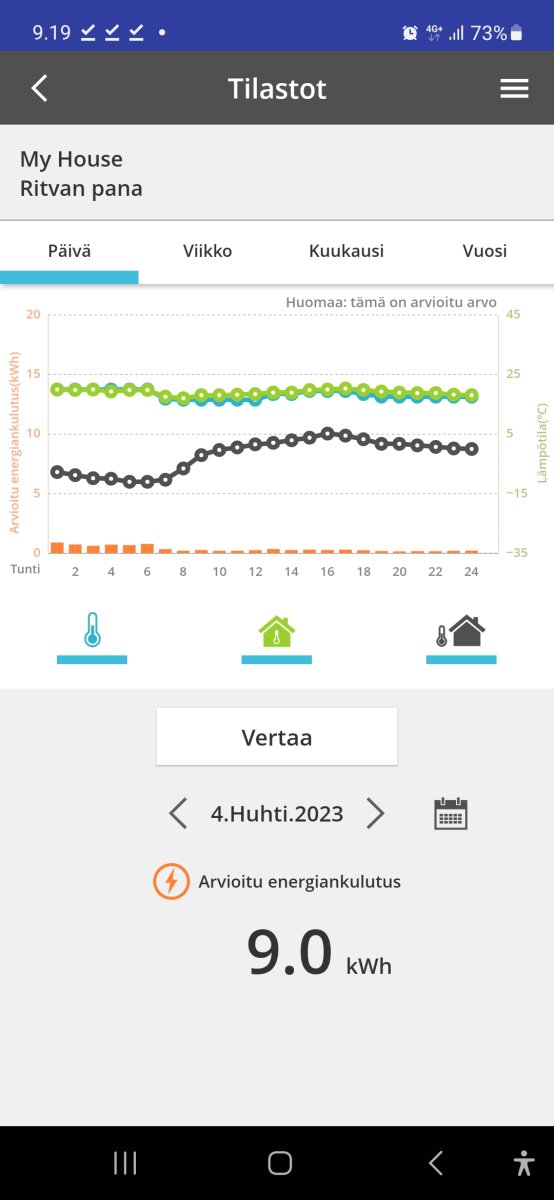Screen dimensions: 554x1200
Task: Toggle the green indoor temperature house icon
Action: pos(277,633)
